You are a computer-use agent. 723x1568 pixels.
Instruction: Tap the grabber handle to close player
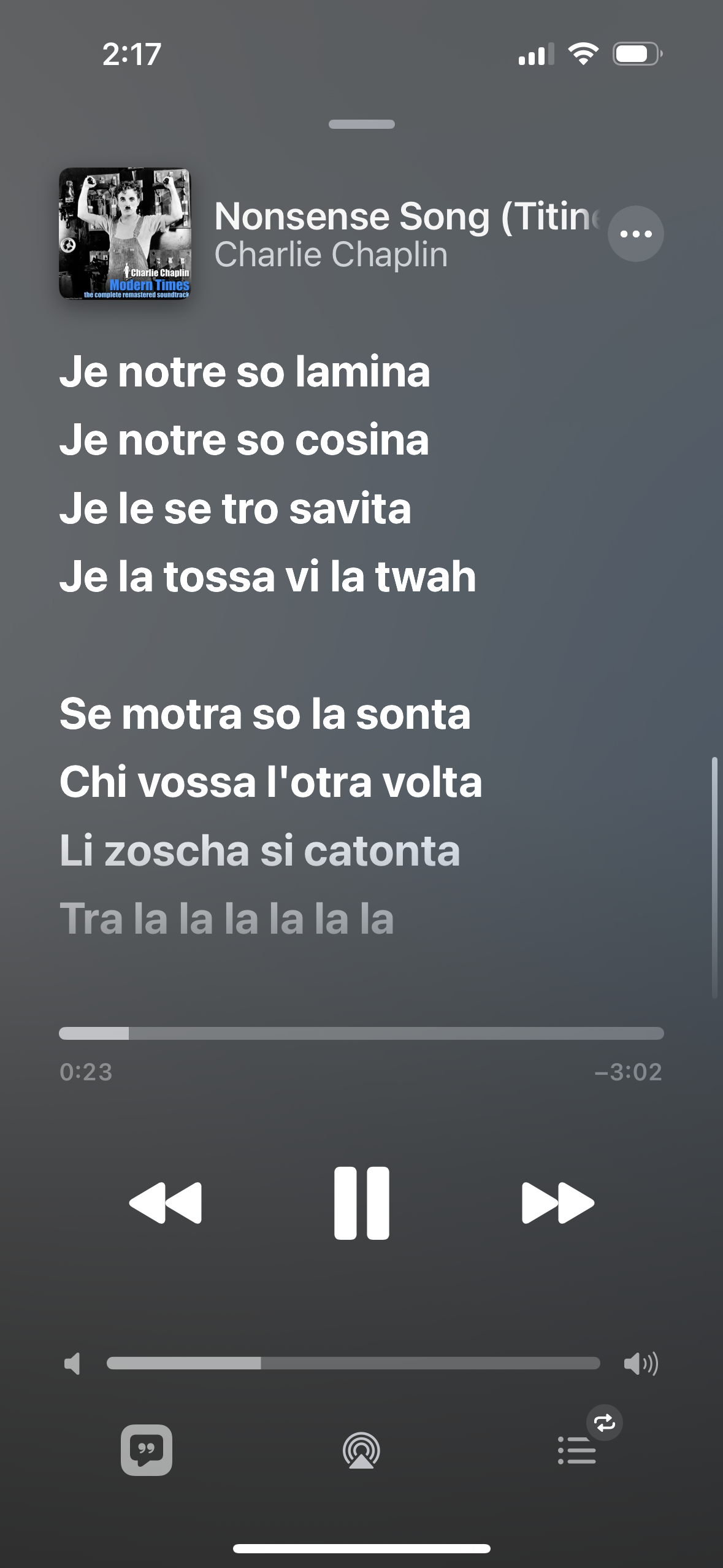361,124
